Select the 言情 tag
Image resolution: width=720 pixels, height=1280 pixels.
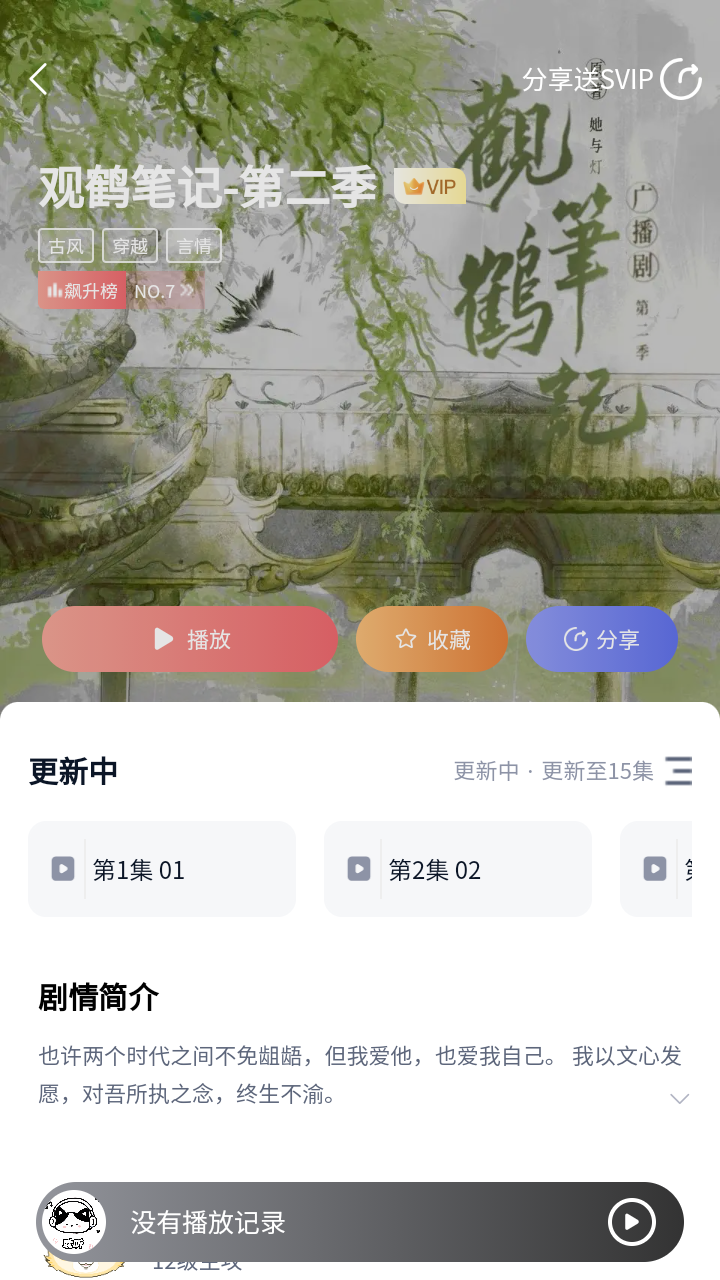pyautogui.click(x=193, y=245)
